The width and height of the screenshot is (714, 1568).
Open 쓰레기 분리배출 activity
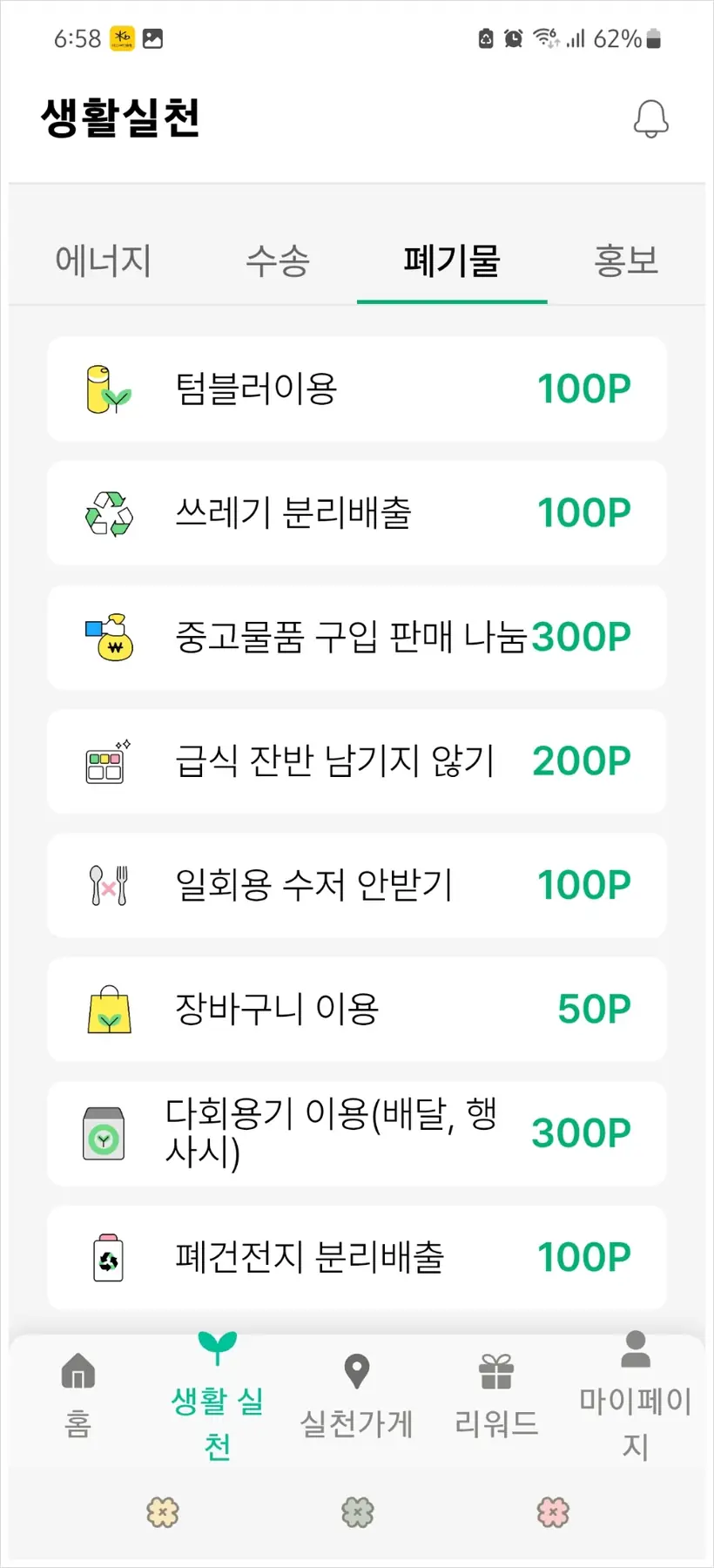pos(357,513)
